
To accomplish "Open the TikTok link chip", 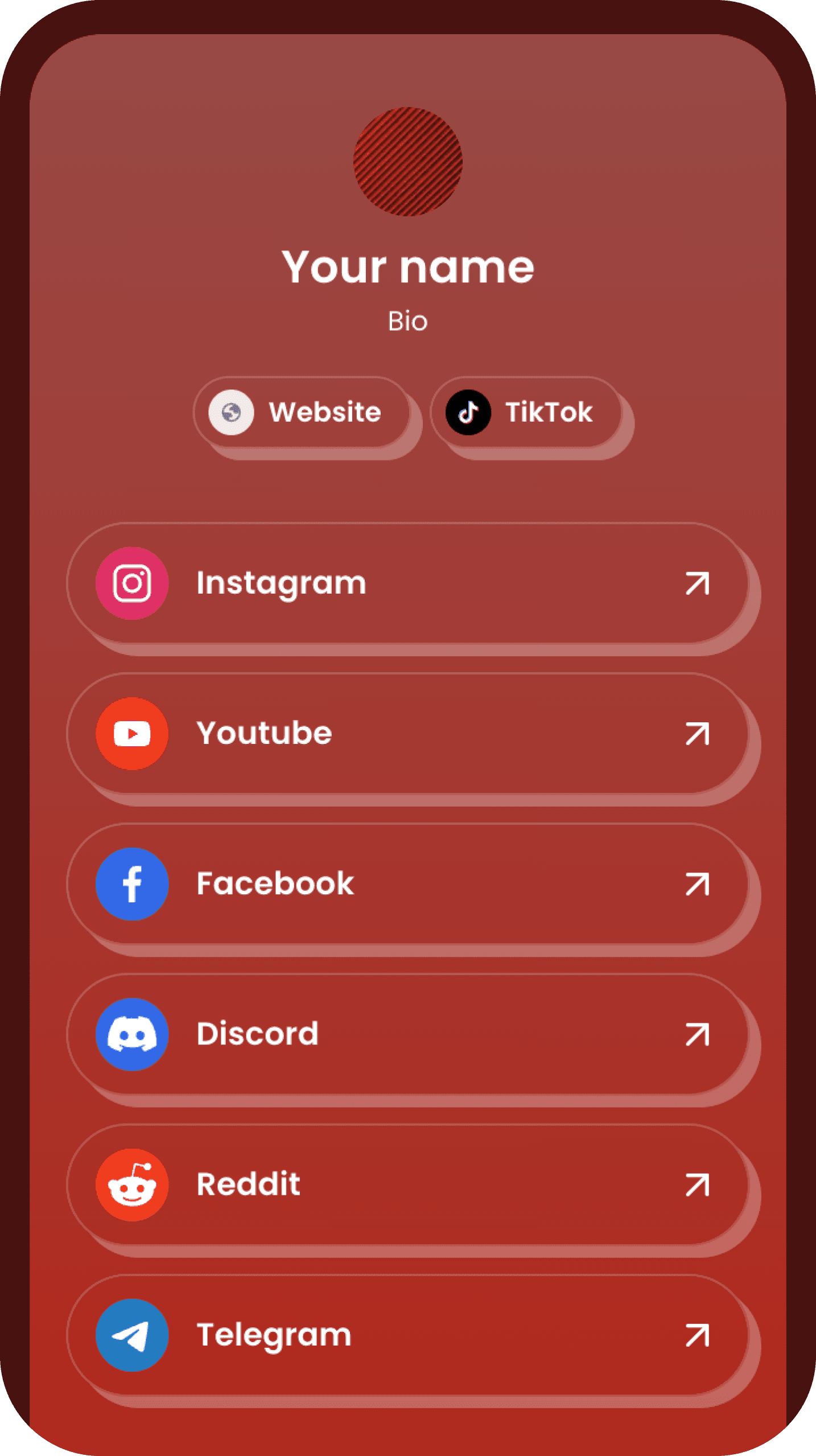I will click(x=526, y=412).
